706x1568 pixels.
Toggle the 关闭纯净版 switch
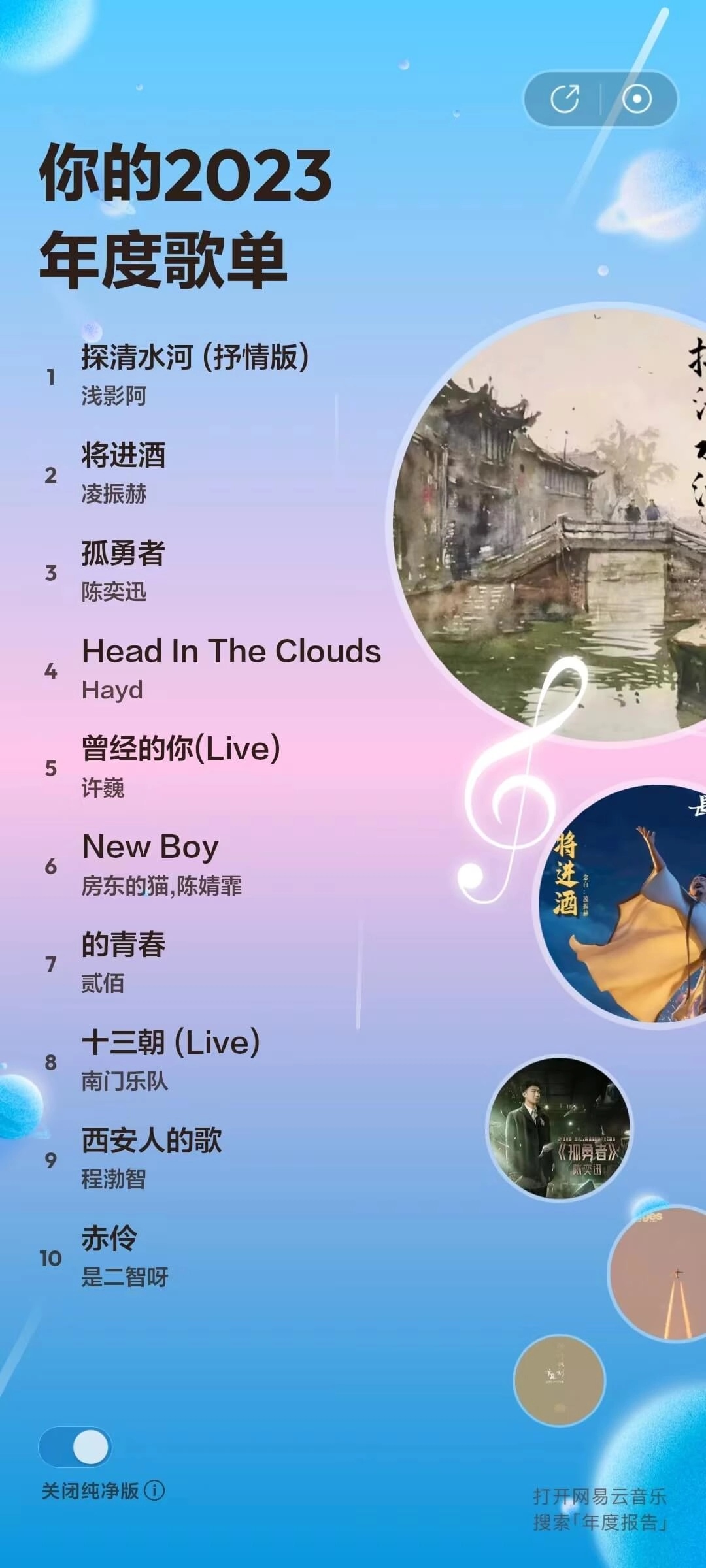[75, 1447]
